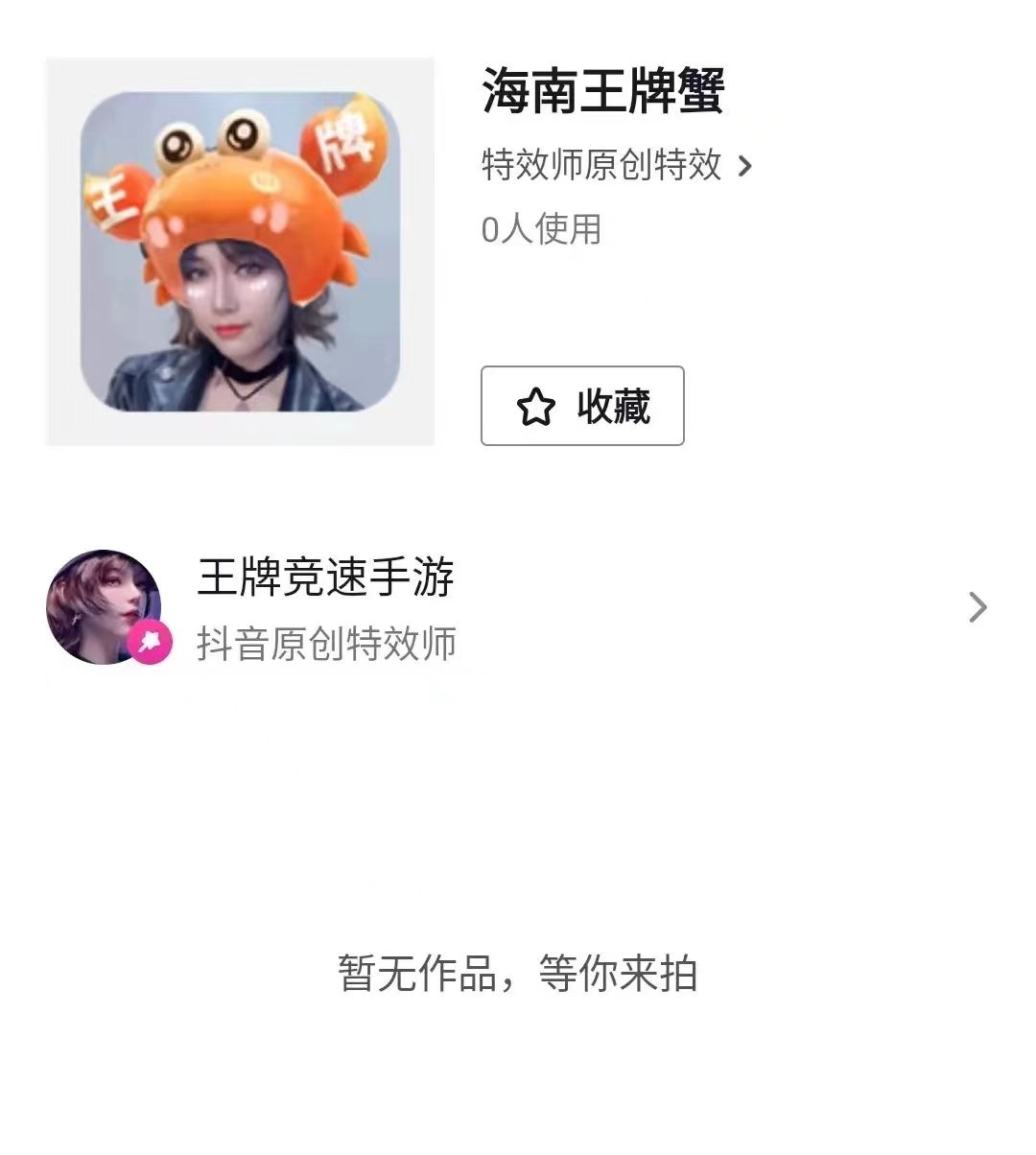Open the 特效师原创特效 link

[616, 166]
